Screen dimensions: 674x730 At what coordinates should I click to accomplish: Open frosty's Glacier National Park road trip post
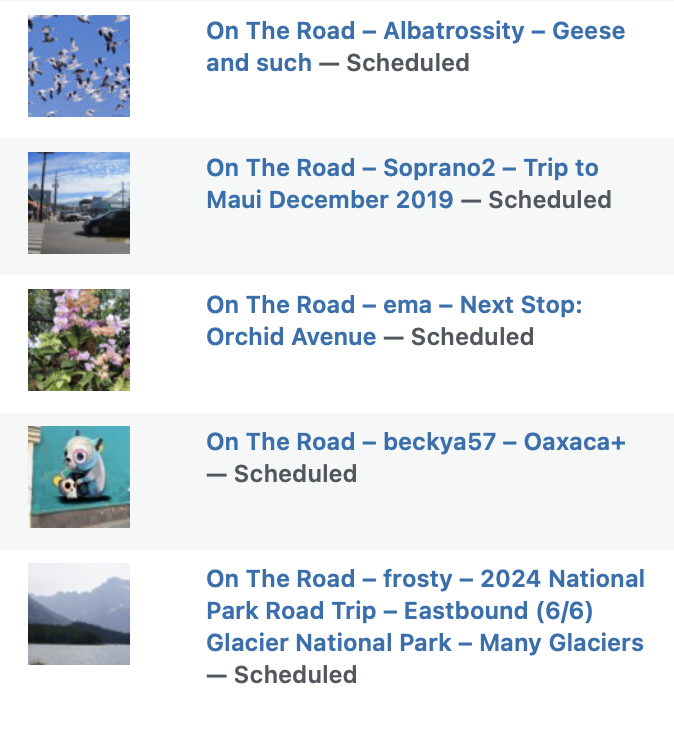(425, 611)
